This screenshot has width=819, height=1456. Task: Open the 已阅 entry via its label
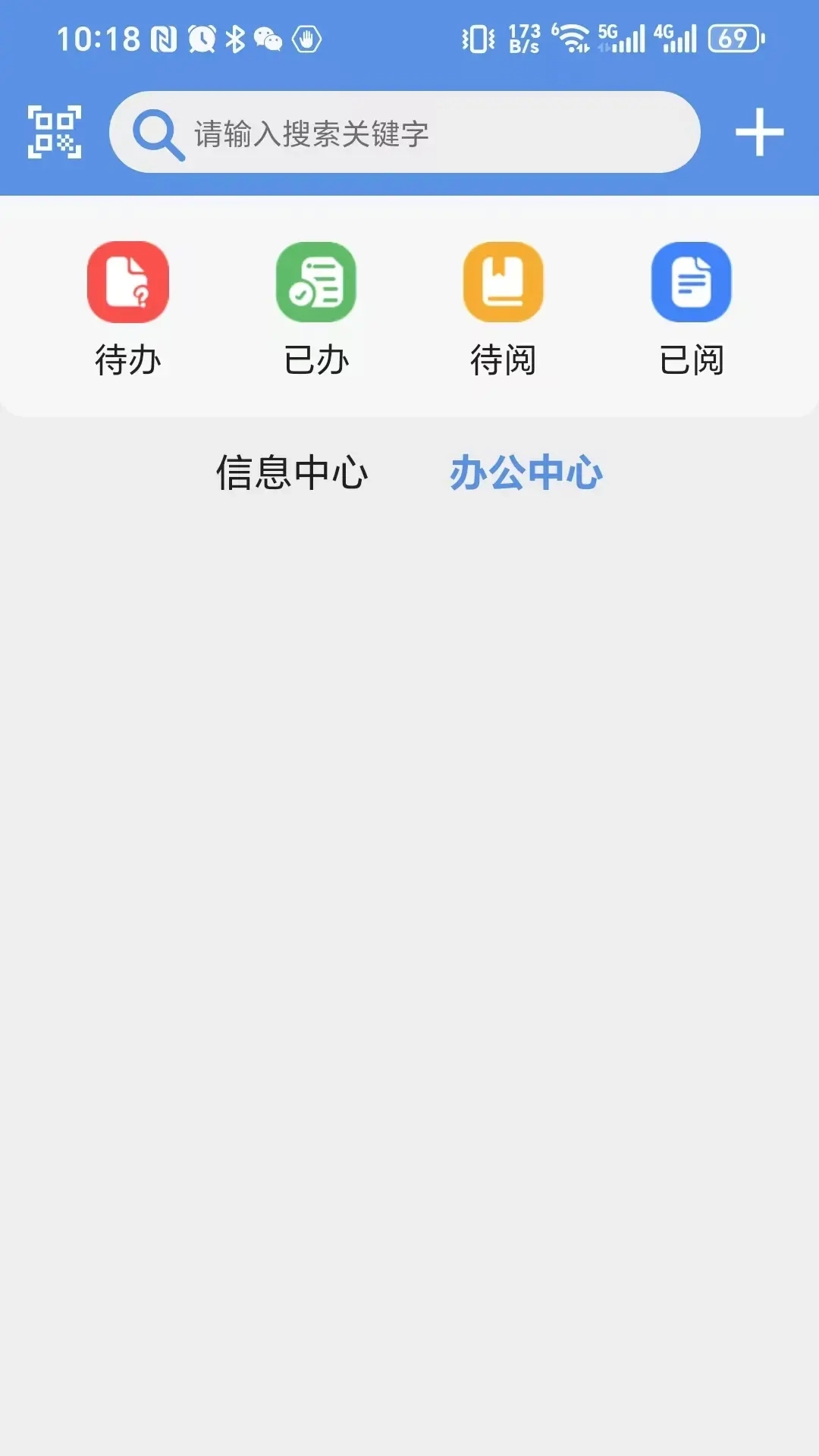point(691,359)
